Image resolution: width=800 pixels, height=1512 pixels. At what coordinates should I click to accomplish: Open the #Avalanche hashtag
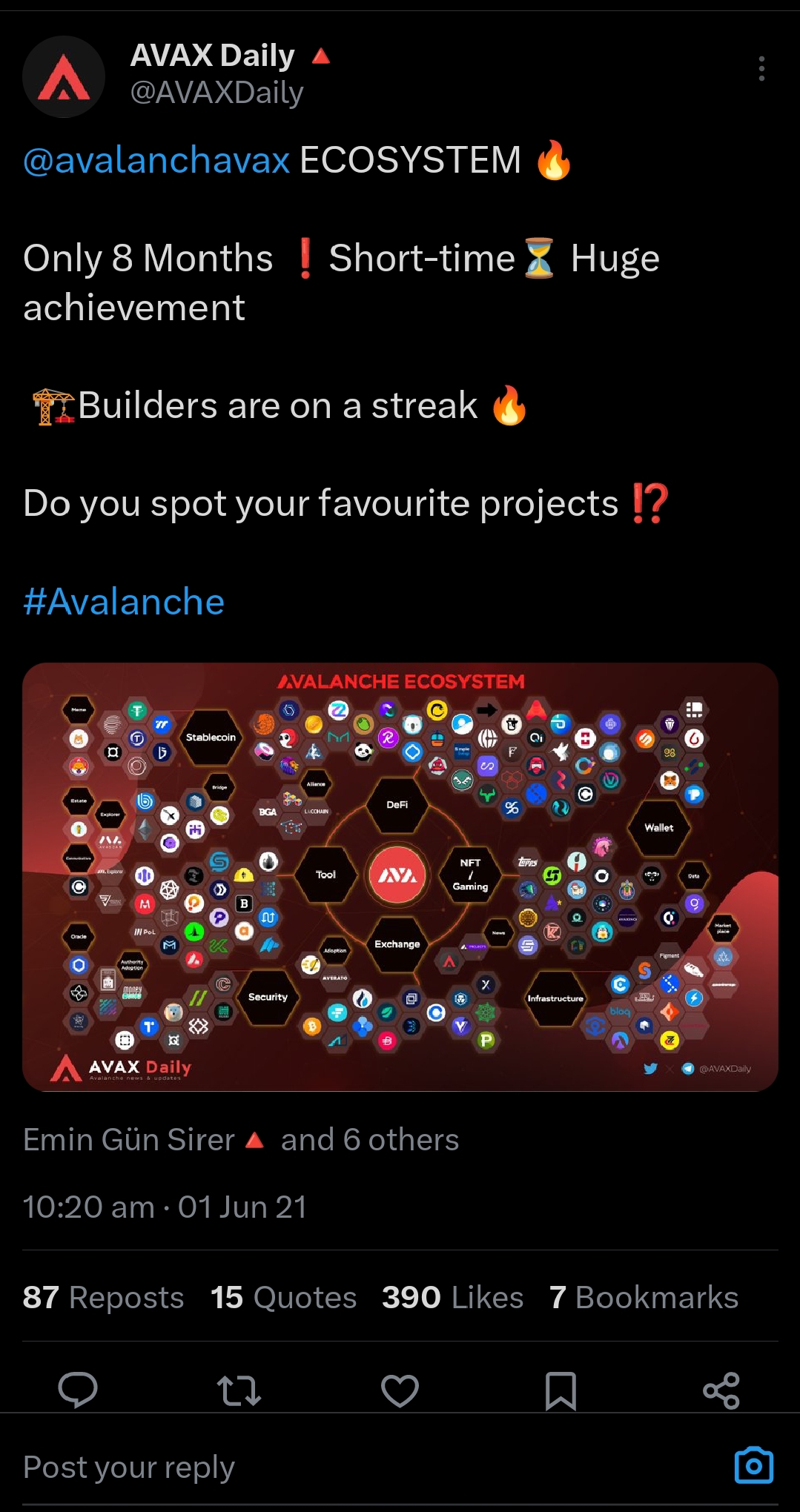point(124,601)
